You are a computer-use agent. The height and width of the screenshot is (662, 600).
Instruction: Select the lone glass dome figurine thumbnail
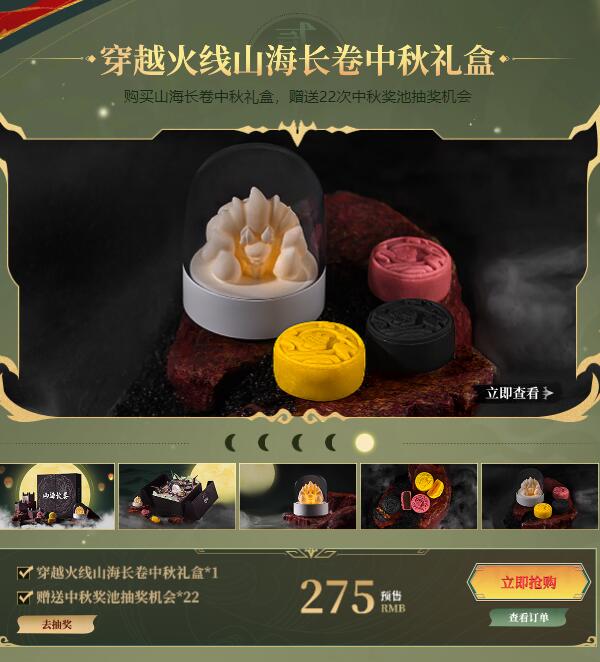(298, 496)
